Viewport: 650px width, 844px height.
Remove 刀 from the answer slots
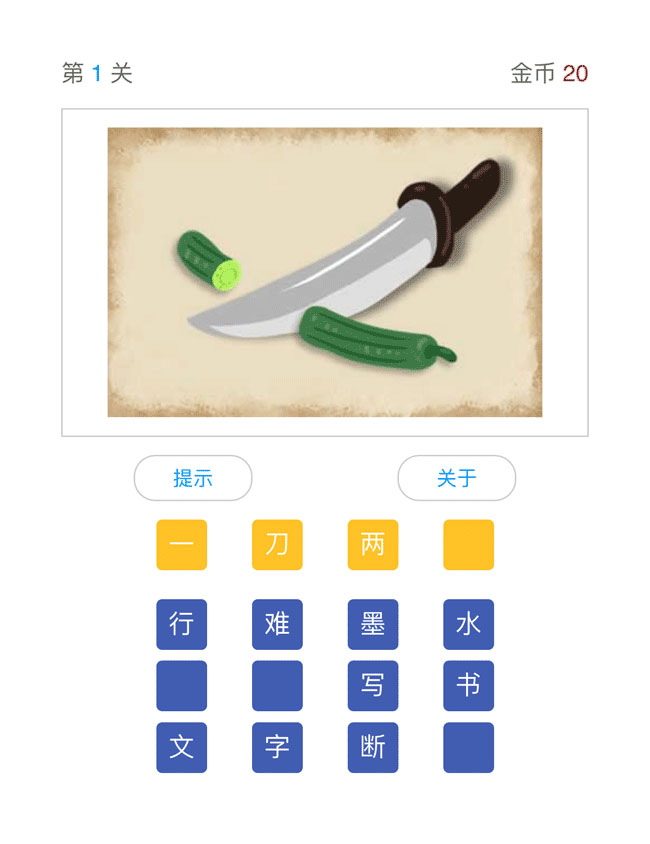click(277, 545)
